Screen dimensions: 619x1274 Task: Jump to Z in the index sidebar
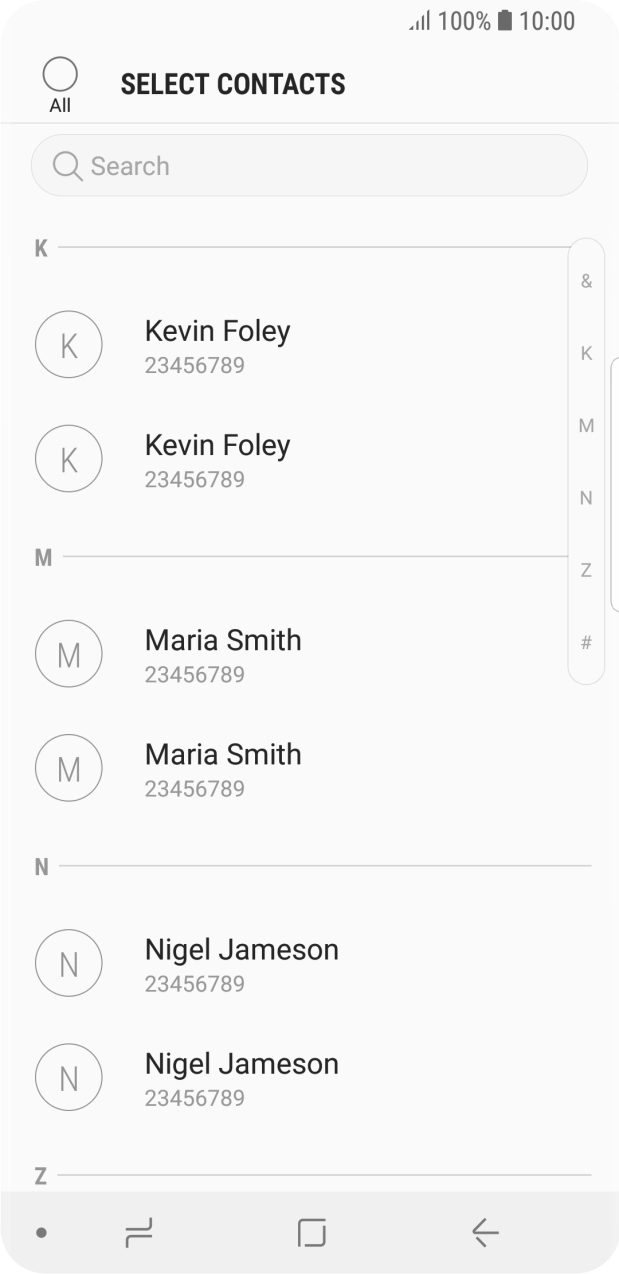(586, 570)
